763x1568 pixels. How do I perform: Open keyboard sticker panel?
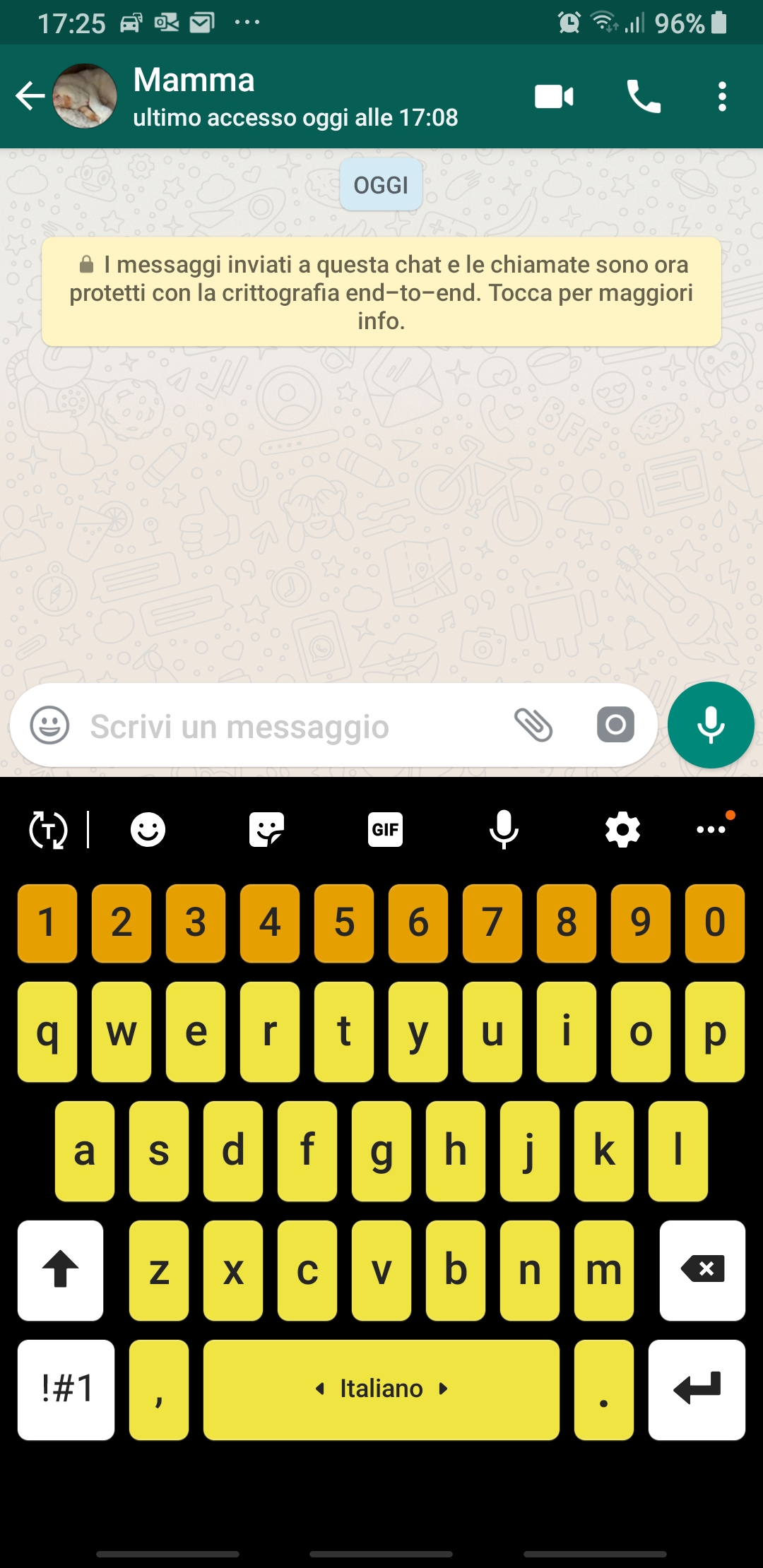click(x=266, y=829)
